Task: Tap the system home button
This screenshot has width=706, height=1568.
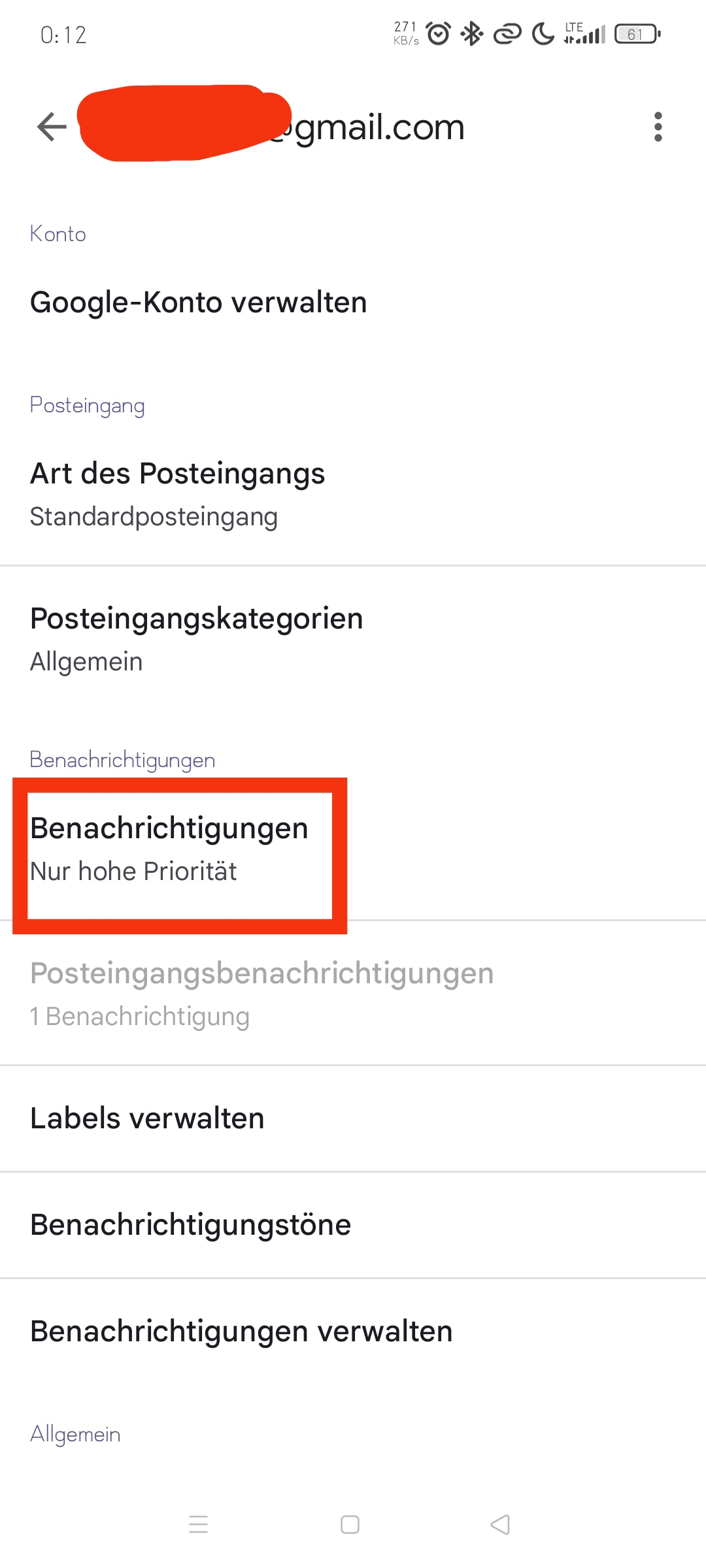Action: point(350,1525)
